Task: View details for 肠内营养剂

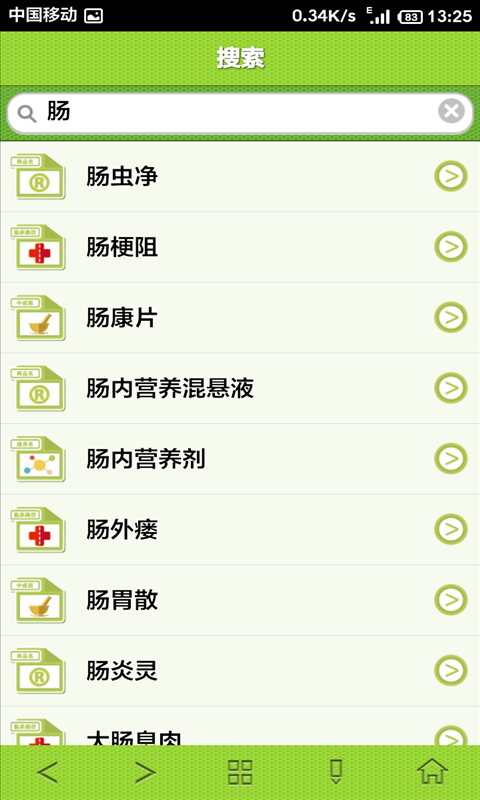Action: point(240,459)
